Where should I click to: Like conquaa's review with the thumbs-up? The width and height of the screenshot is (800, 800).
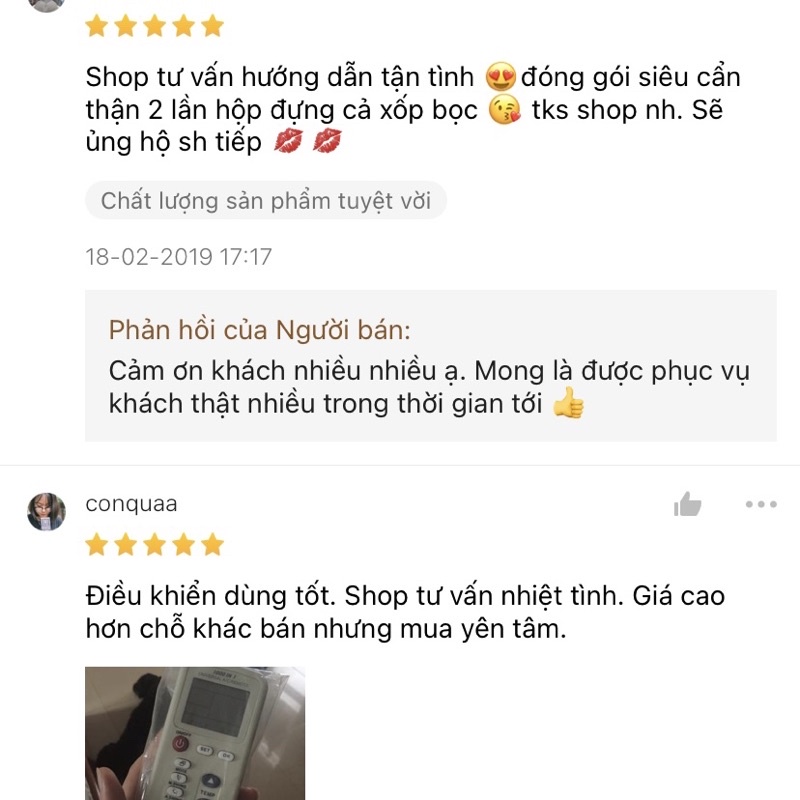click(688, 504)
